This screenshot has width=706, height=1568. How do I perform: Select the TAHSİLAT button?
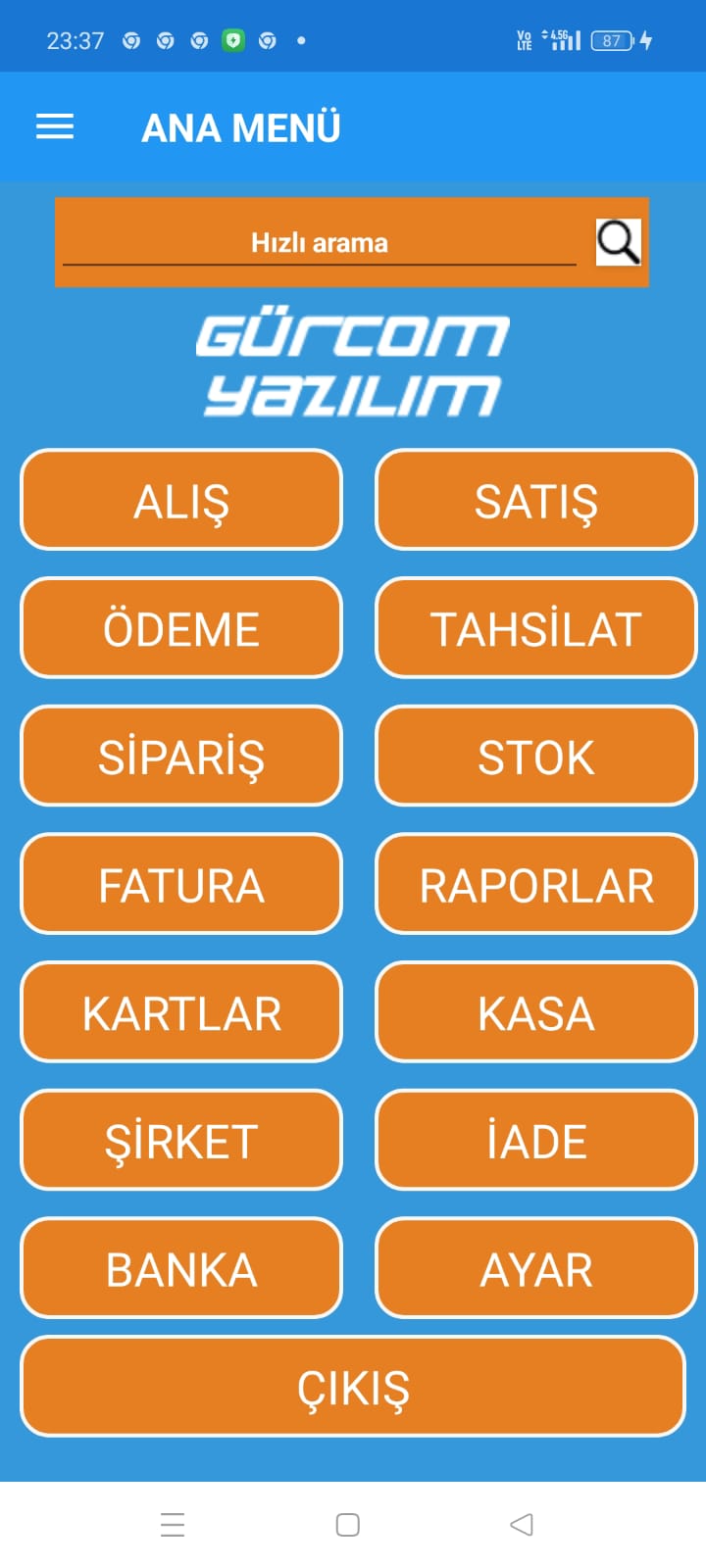(x=536, y=628)
